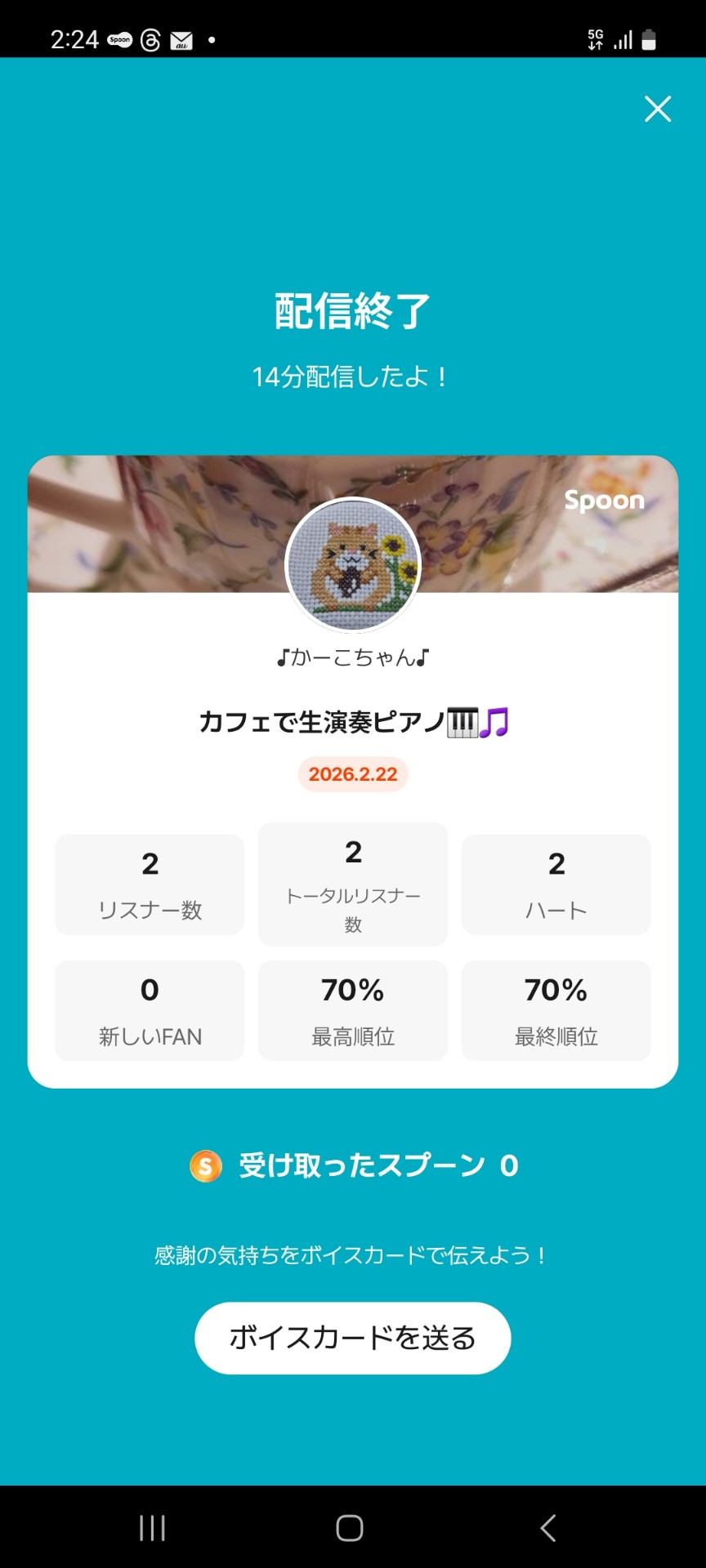Open recent apps from the navigation bar
Screen dimensions: 706x1568
point(153,1528)
